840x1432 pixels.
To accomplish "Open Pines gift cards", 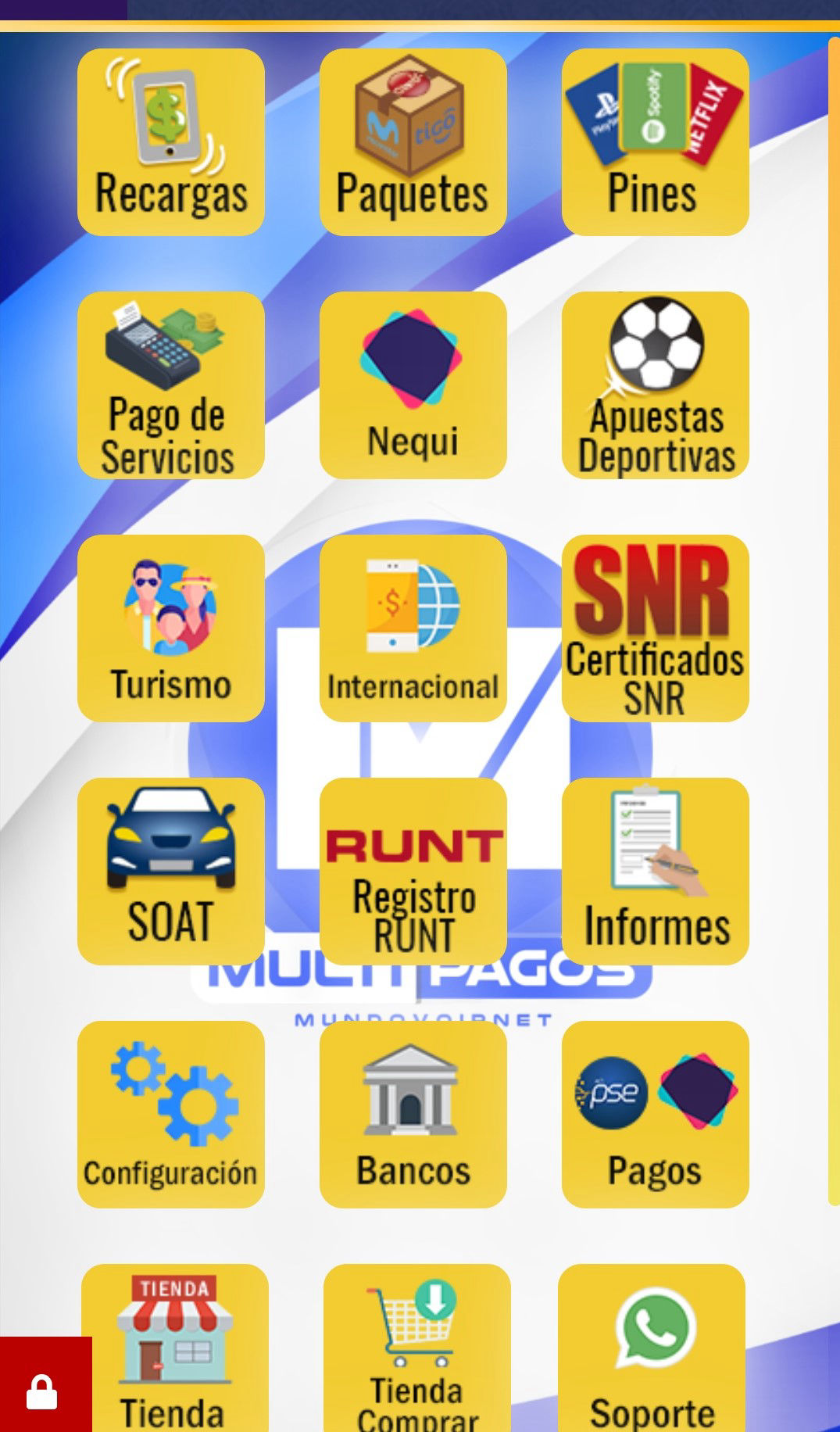I will pyautogui.click(x=655, y=142).
